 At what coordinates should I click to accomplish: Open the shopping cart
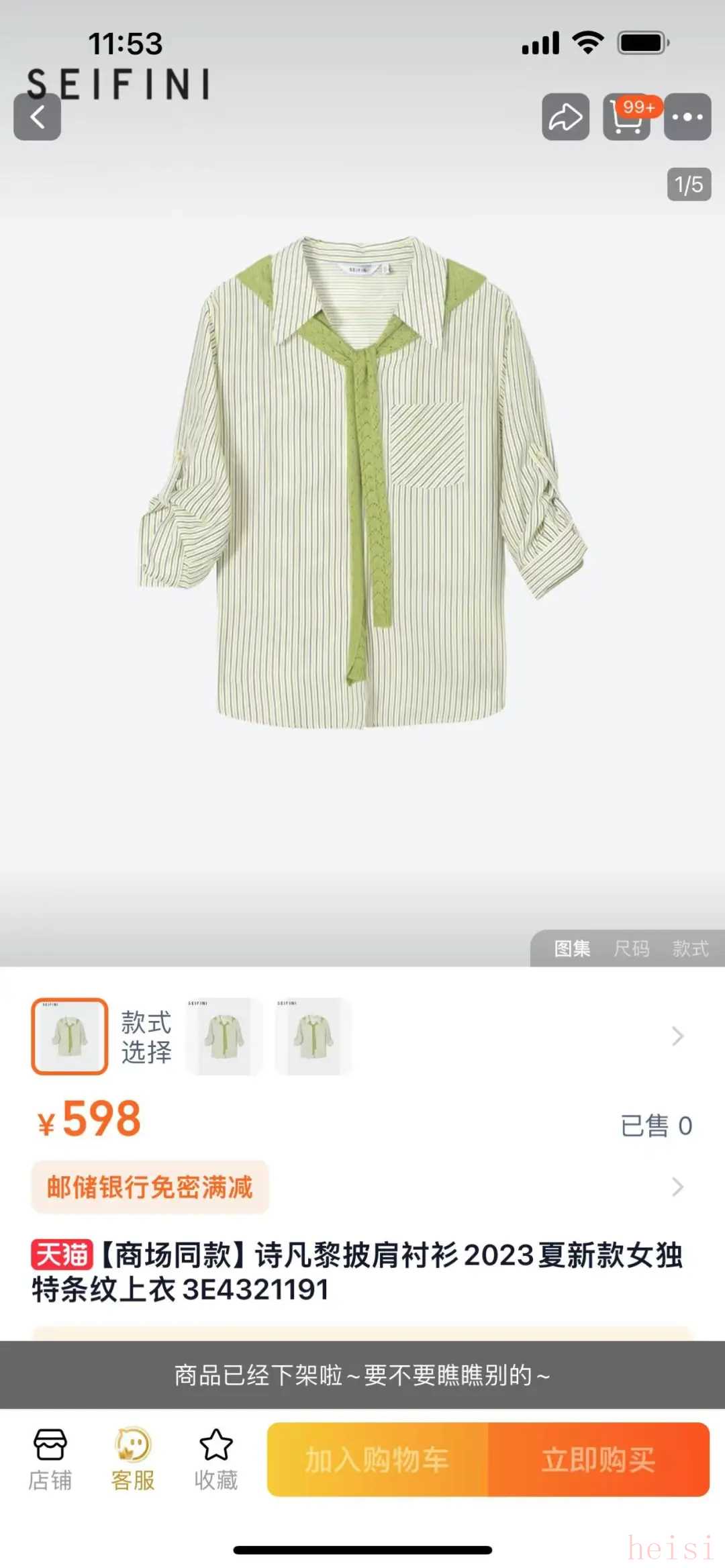point(626,117)
